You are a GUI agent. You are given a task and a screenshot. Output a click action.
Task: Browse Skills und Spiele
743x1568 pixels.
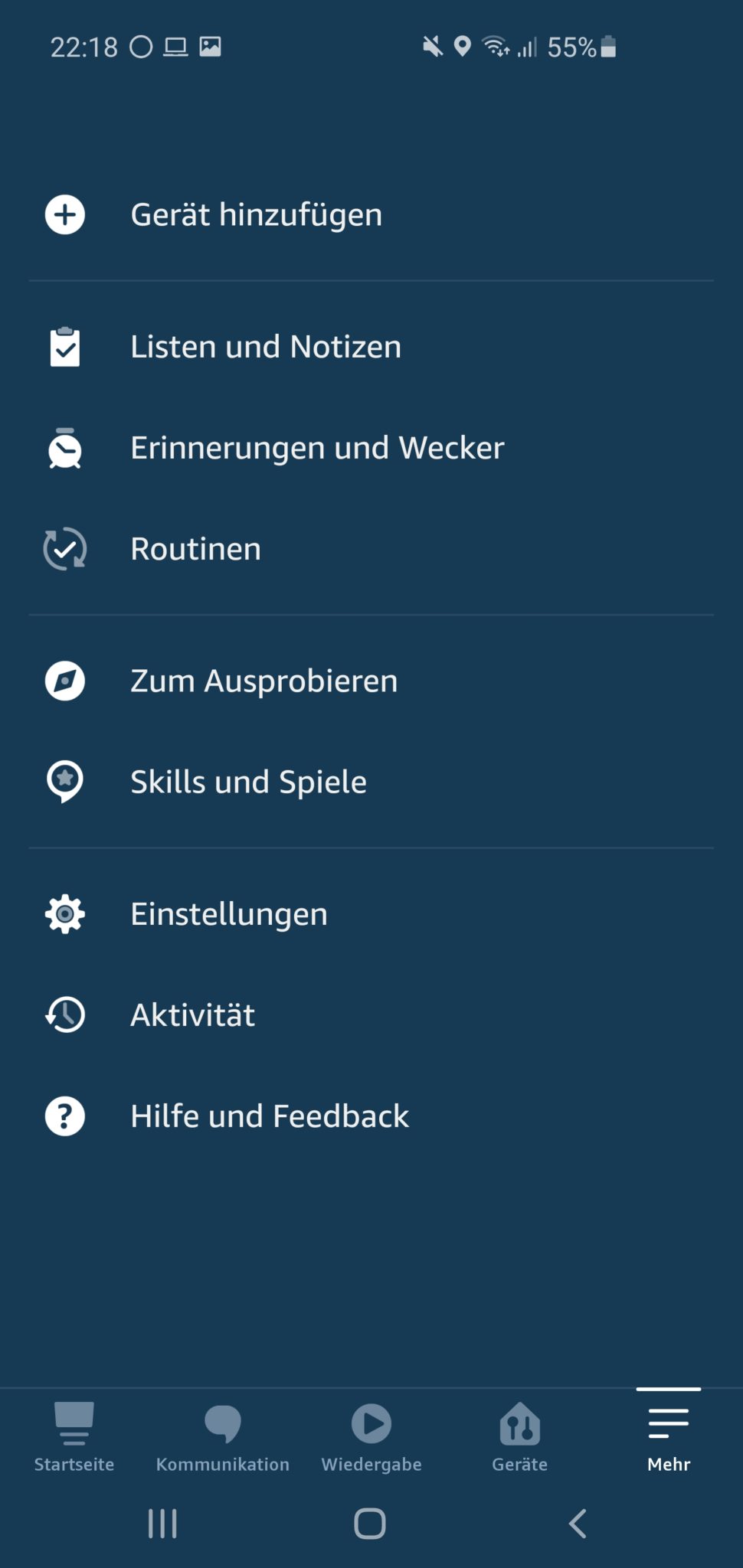point(248,782)
